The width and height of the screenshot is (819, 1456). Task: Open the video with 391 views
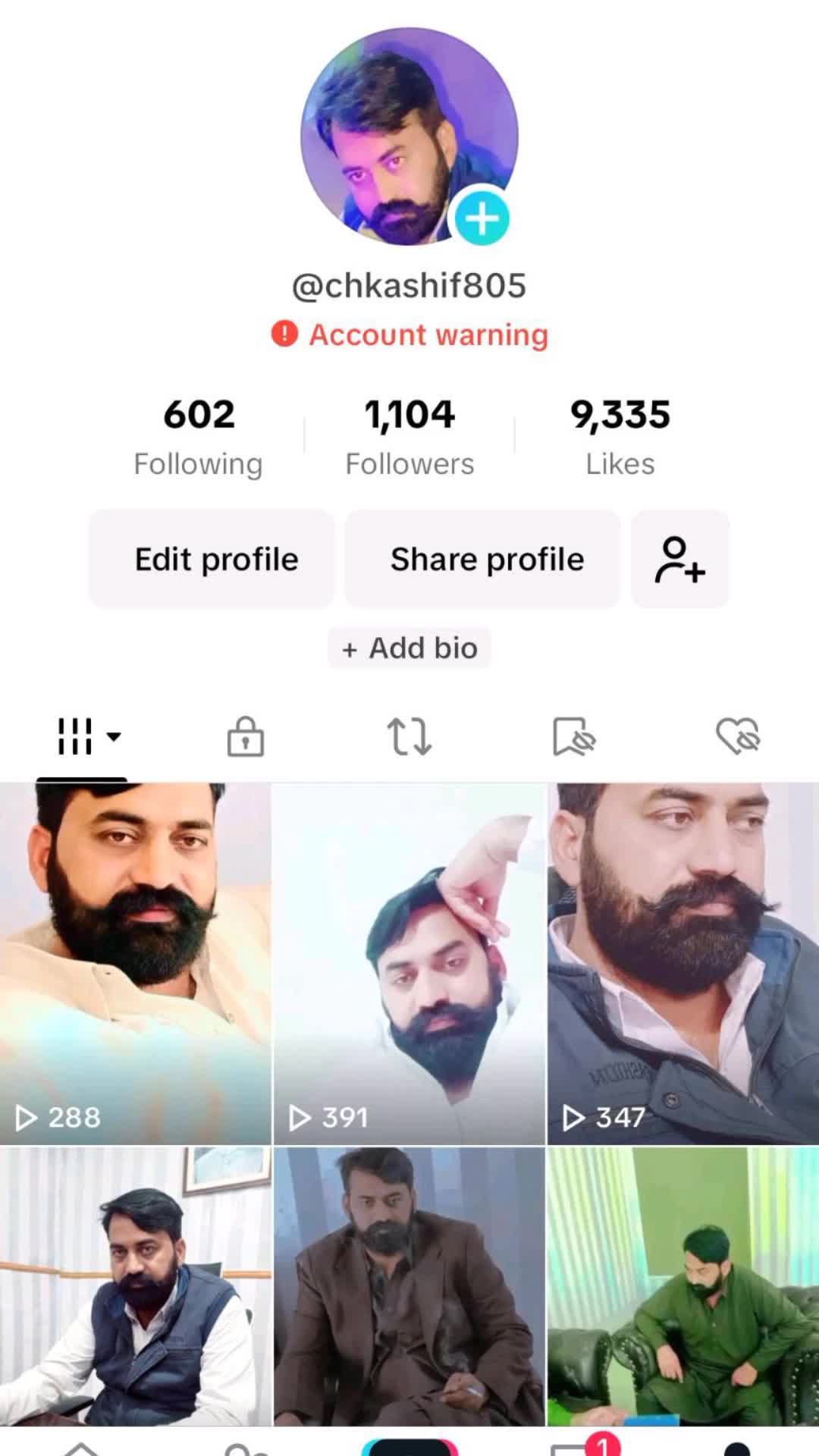tap(409, 964)
